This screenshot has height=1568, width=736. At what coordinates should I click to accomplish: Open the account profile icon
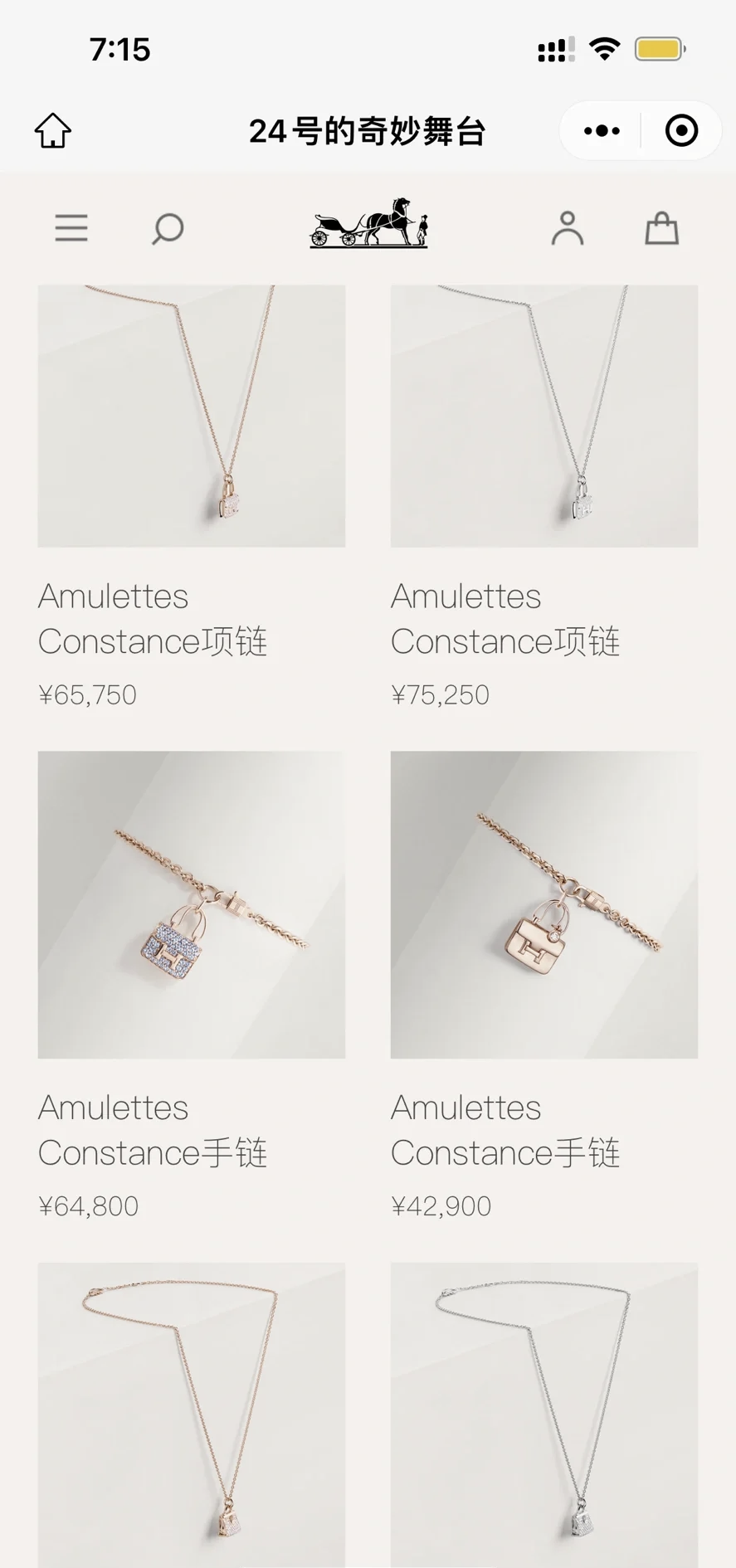[568, 228]
